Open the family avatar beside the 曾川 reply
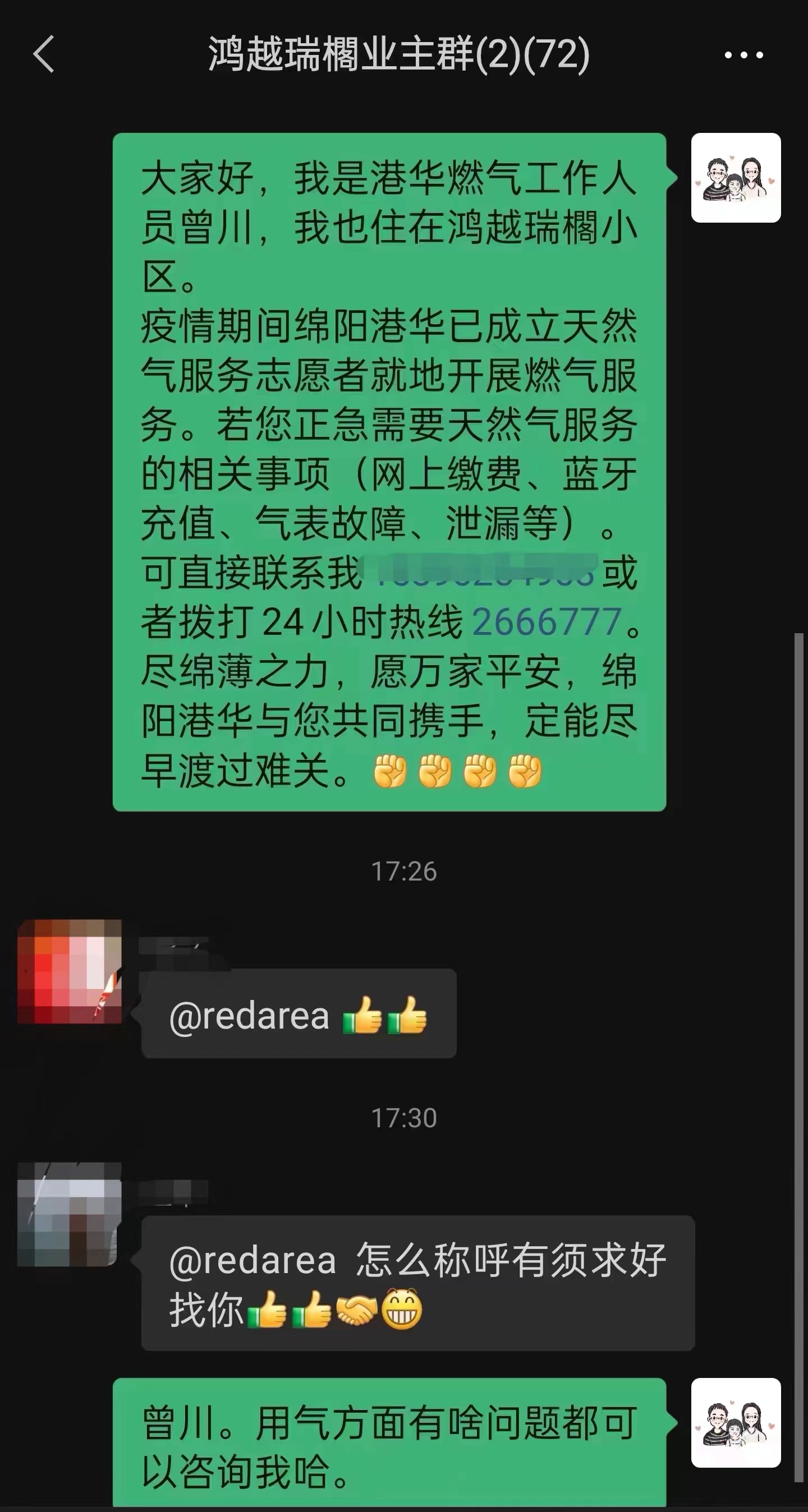808x1512 pixels. click(x=735, y=1423)
